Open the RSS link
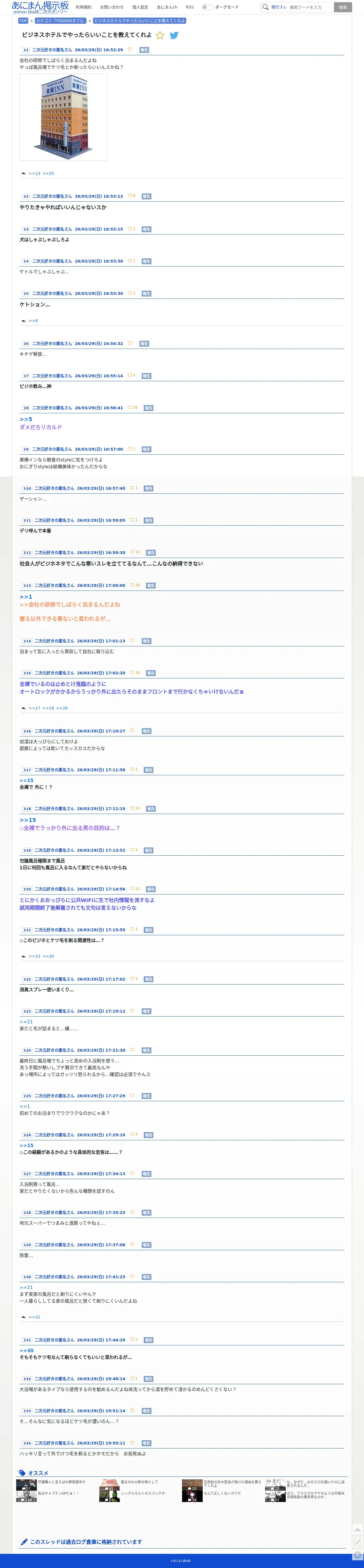Screen dimensions: 364x1568 [190, 7]
